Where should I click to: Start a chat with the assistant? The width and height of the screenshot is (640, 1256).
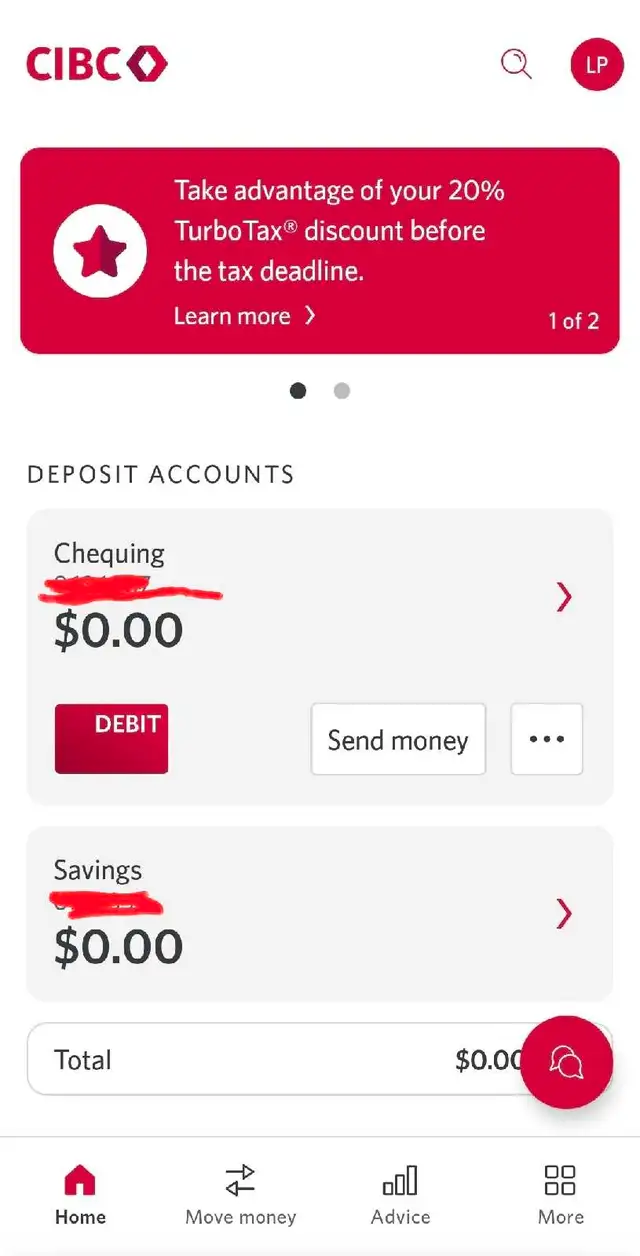pyautogui.click(x=566, y=1062)
